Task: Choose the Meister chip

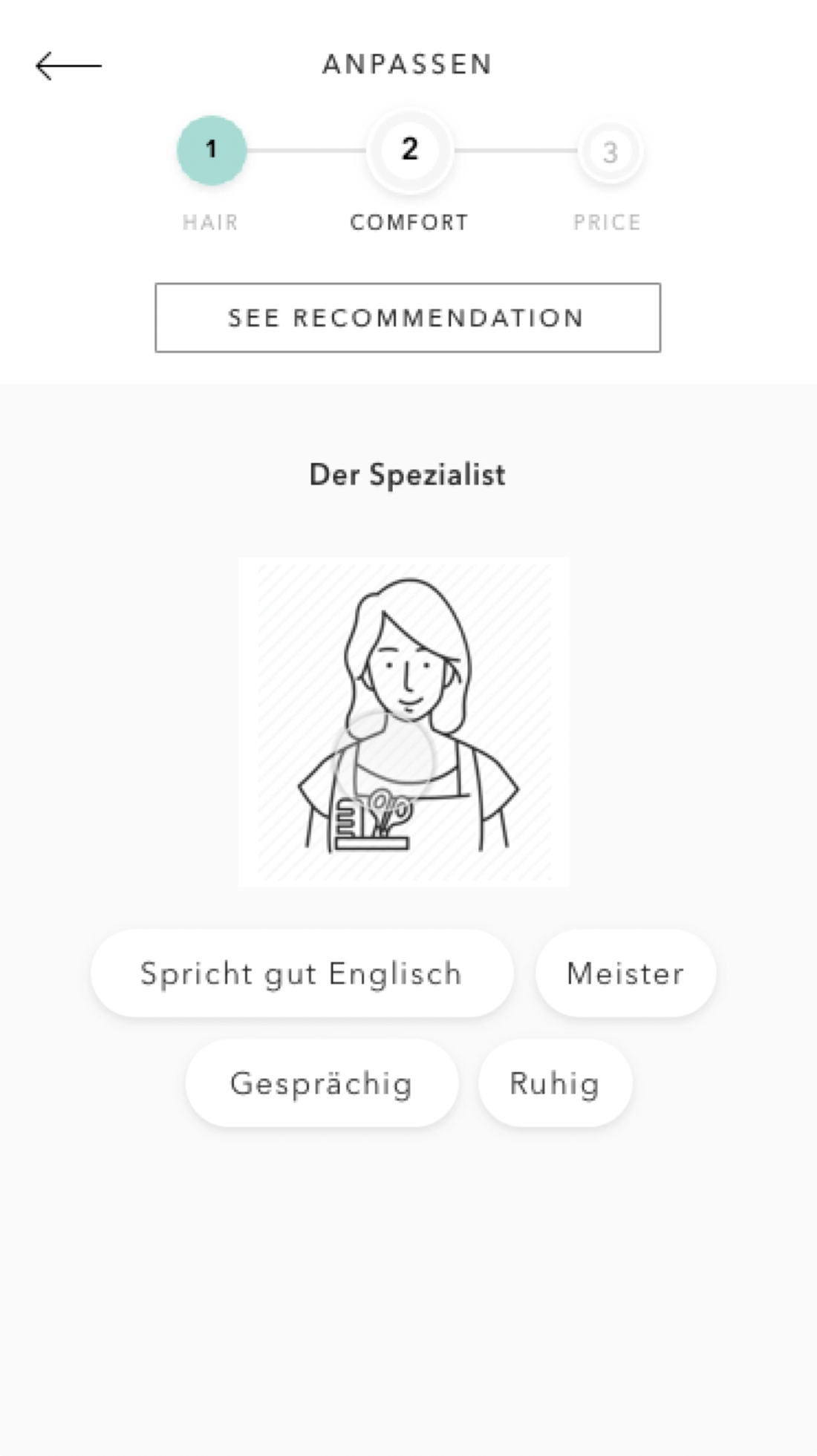Action: (625, 973)
